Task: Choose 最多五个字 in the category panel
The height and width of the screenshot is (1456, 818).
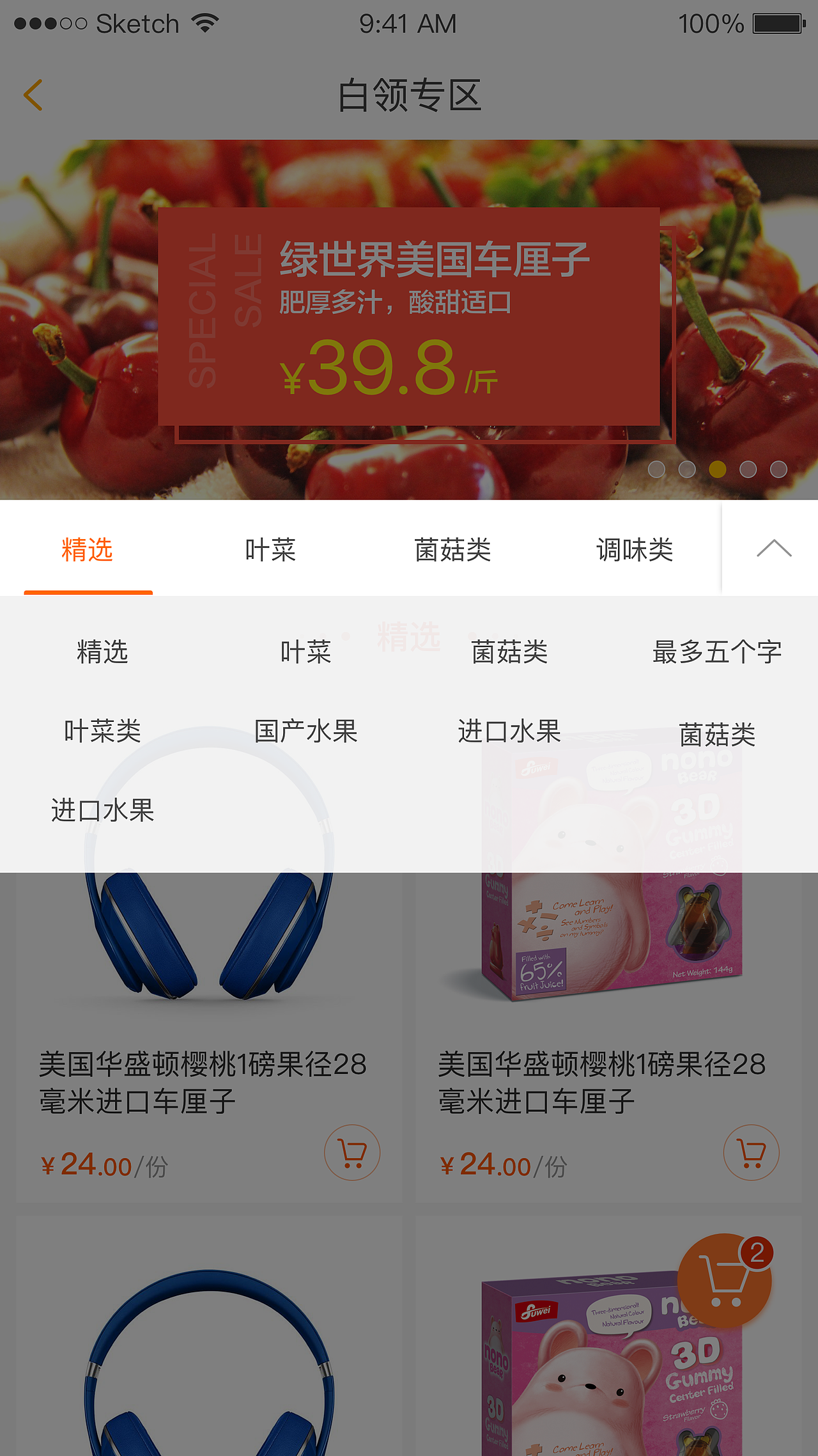Action: pos(716,652)
